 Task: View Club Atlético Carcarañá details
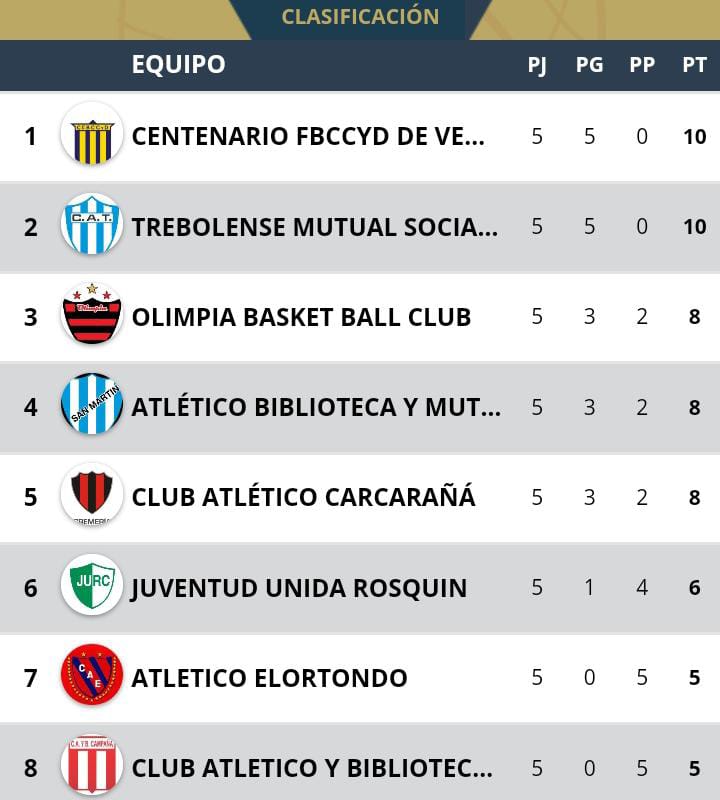click(x=303, y=497)
